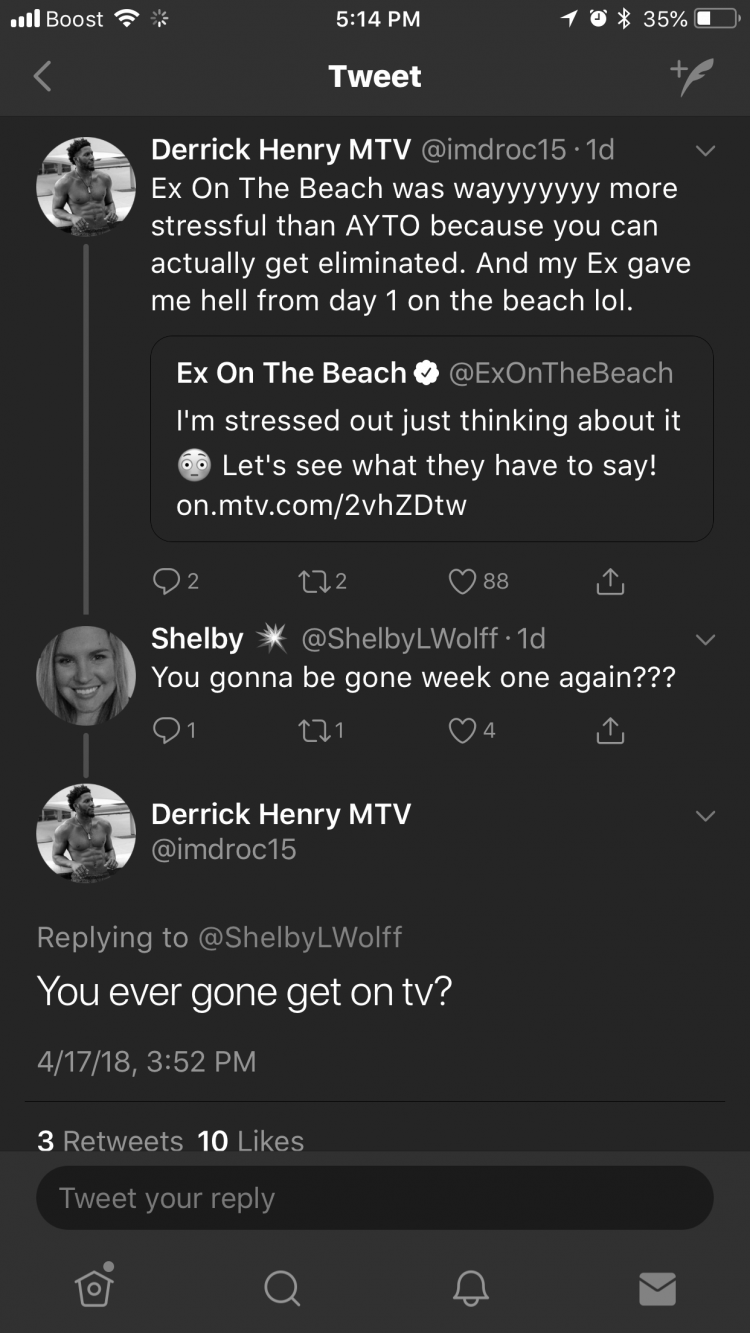Like Derrick's tweet with 88 likes
750x1333 pixels.
[x=479, y=581]
